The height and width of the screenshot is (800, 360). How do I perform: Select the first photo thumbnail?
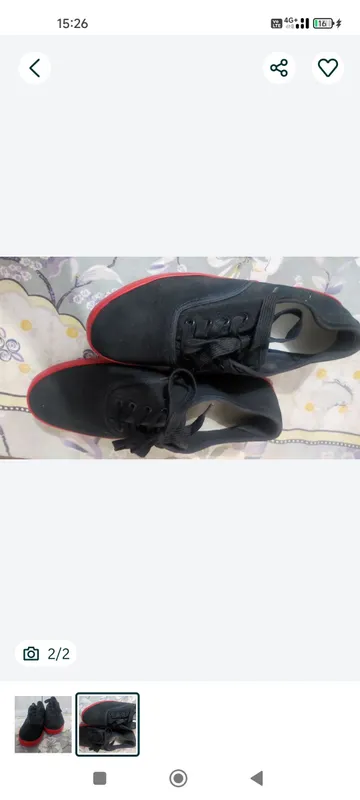point(43,724)
